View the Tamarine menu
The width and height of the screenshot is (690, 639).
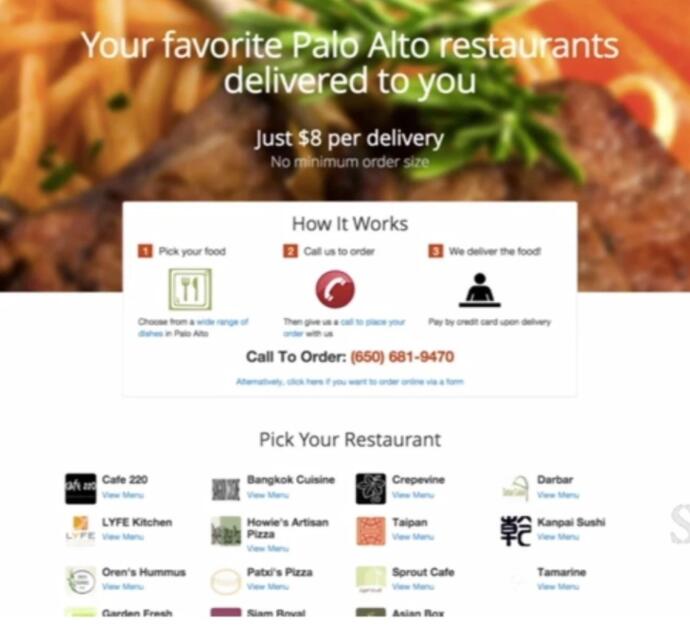558,587
